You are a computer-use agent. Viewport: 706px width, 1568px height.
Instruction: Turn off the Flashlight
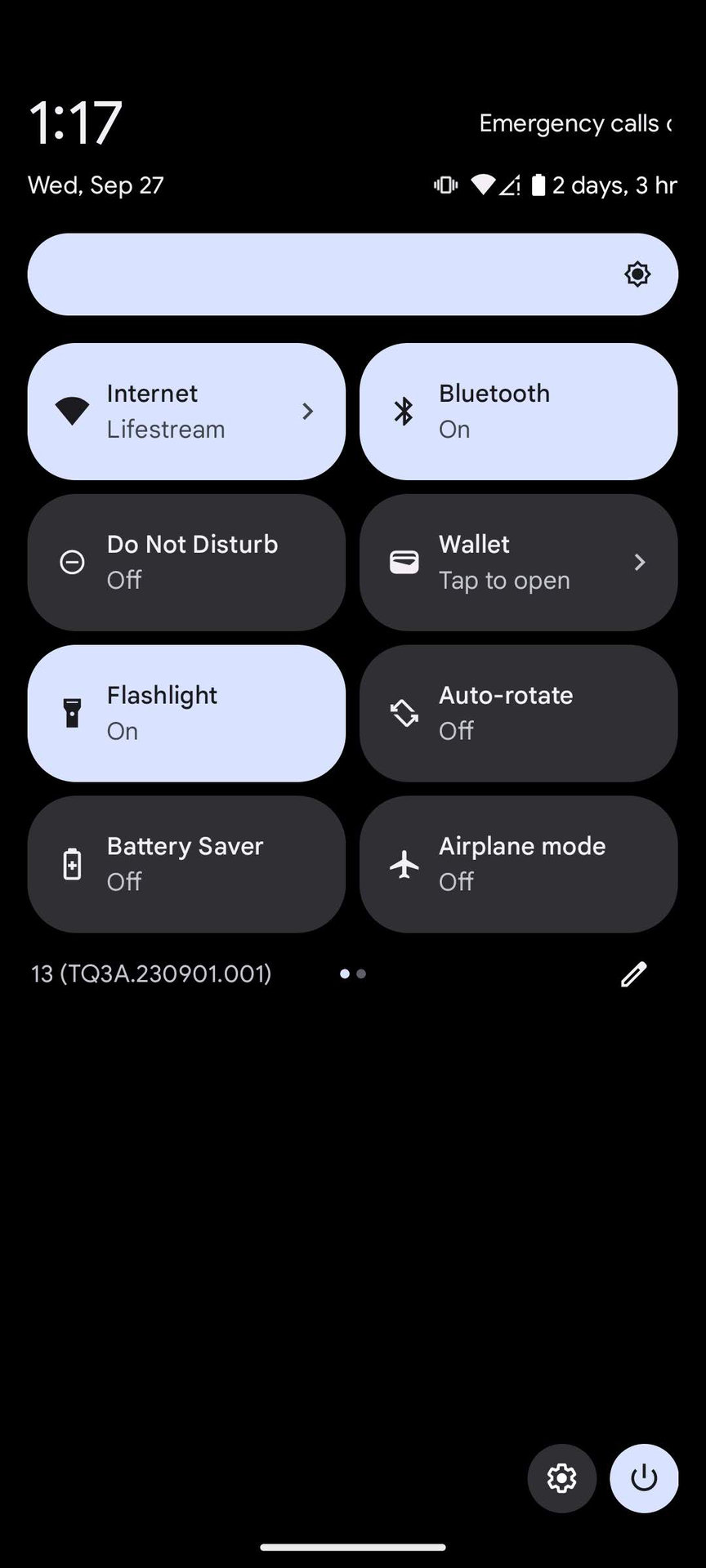tap(186, 713)
